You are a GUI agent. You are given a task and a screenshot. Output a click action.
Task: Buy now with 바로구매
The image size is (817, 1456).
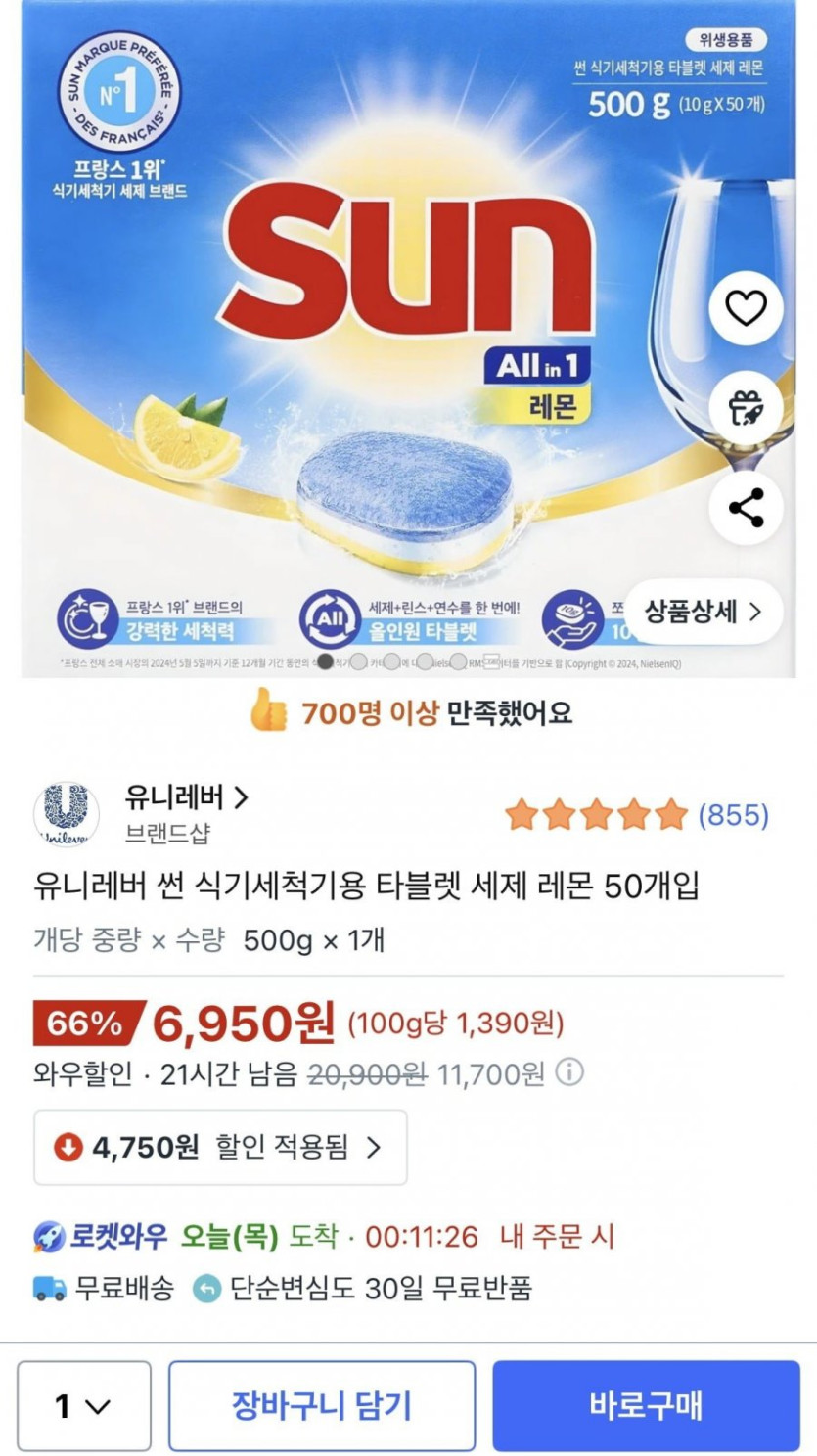646,1406
